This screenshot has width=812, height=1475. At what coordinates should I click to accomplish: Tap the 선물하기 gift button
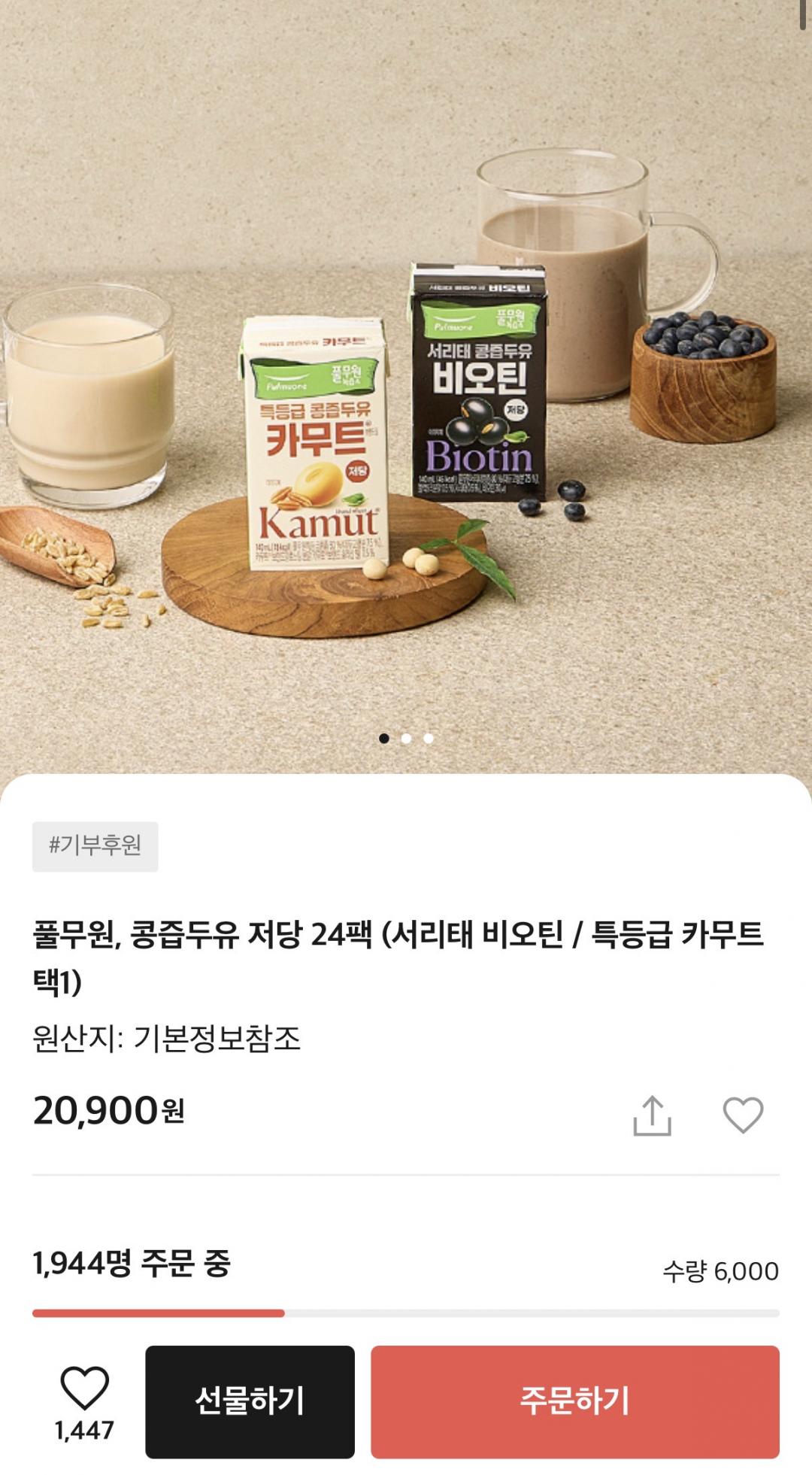[250, 1401]
